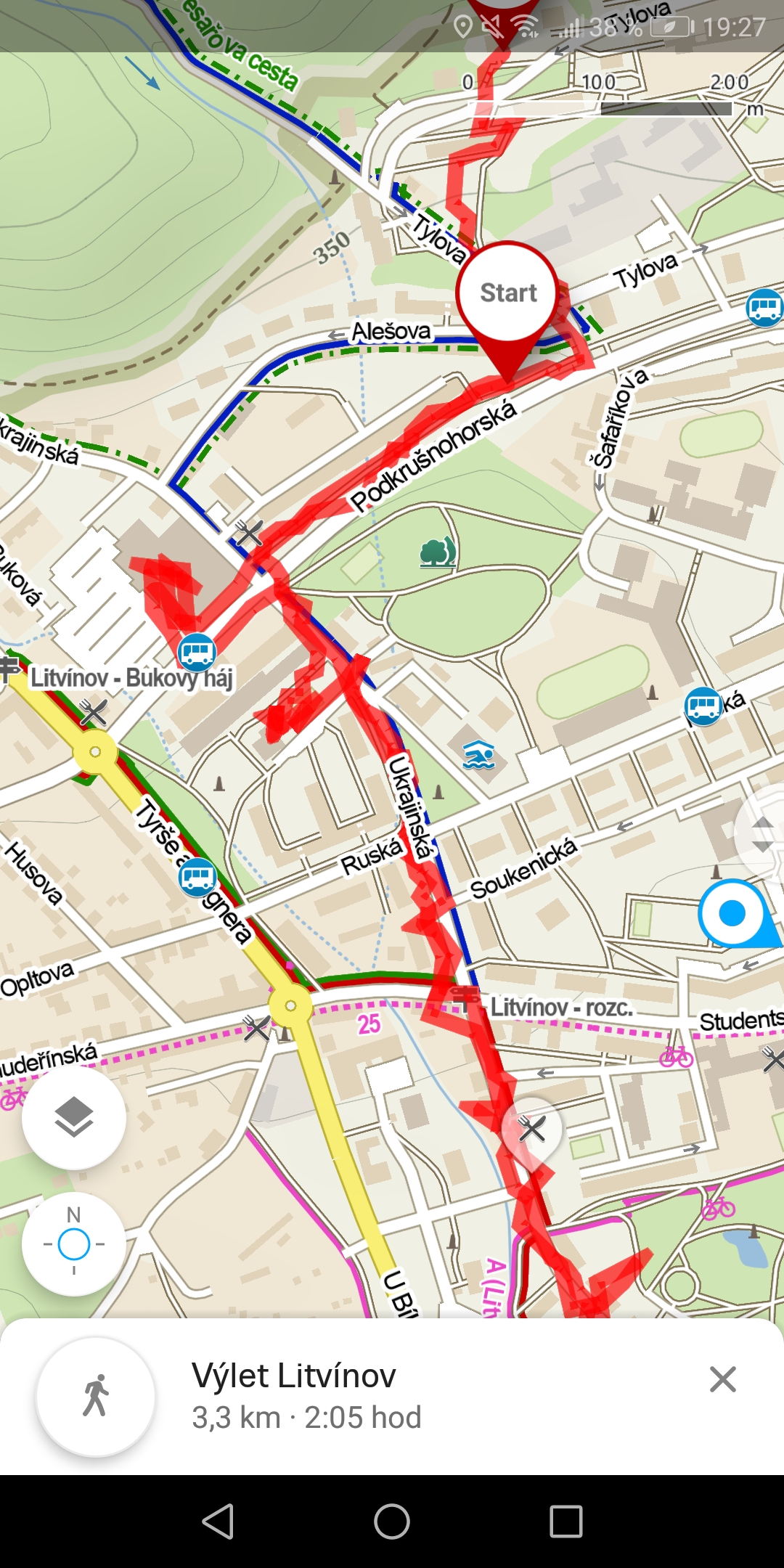Tap the swimming pool marker

478,755
